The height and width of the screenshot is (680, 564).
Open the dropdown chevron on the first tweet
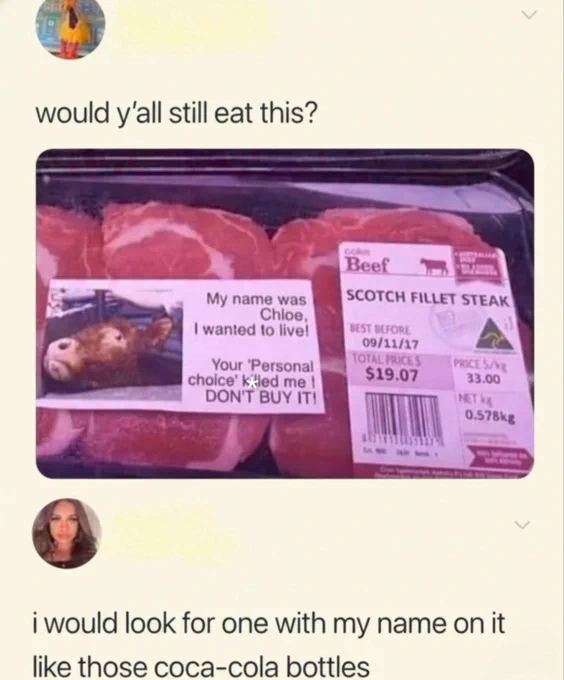(x=528, y=16)
